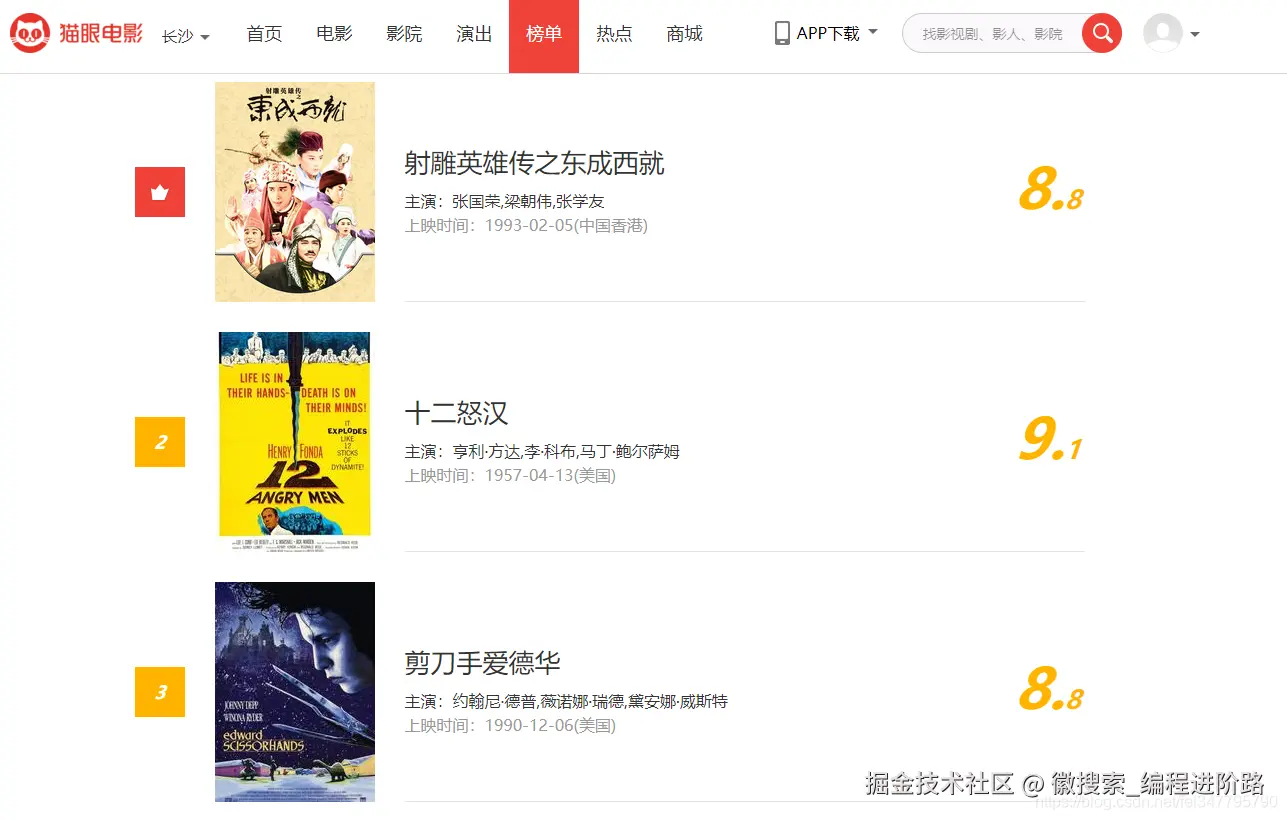Open the 射雕英雄传之东成西就 movie title
This screenshot has width=1287, height=820.
pyautogui.click(x=534, y=163)
